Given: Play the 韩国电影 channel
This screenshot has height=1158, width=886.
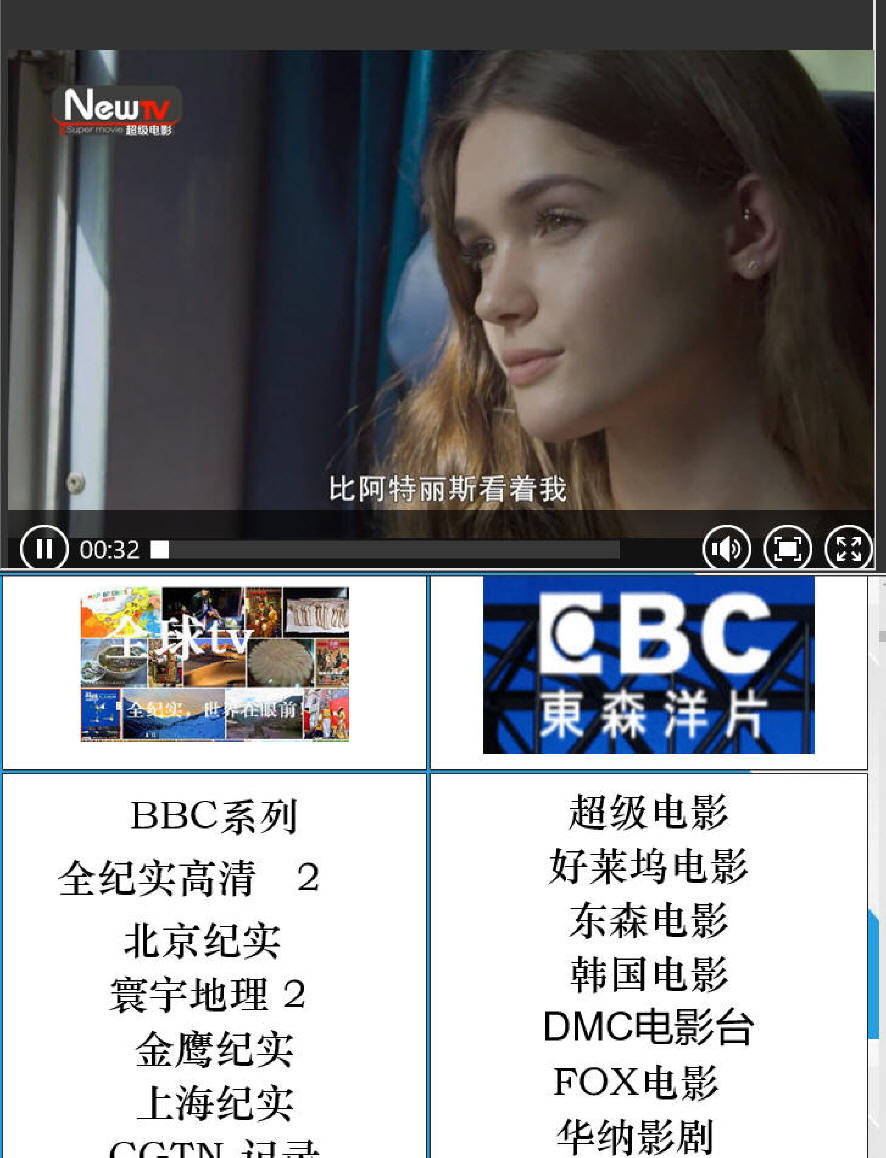Looking at the screenshot, I should (648, 974).
